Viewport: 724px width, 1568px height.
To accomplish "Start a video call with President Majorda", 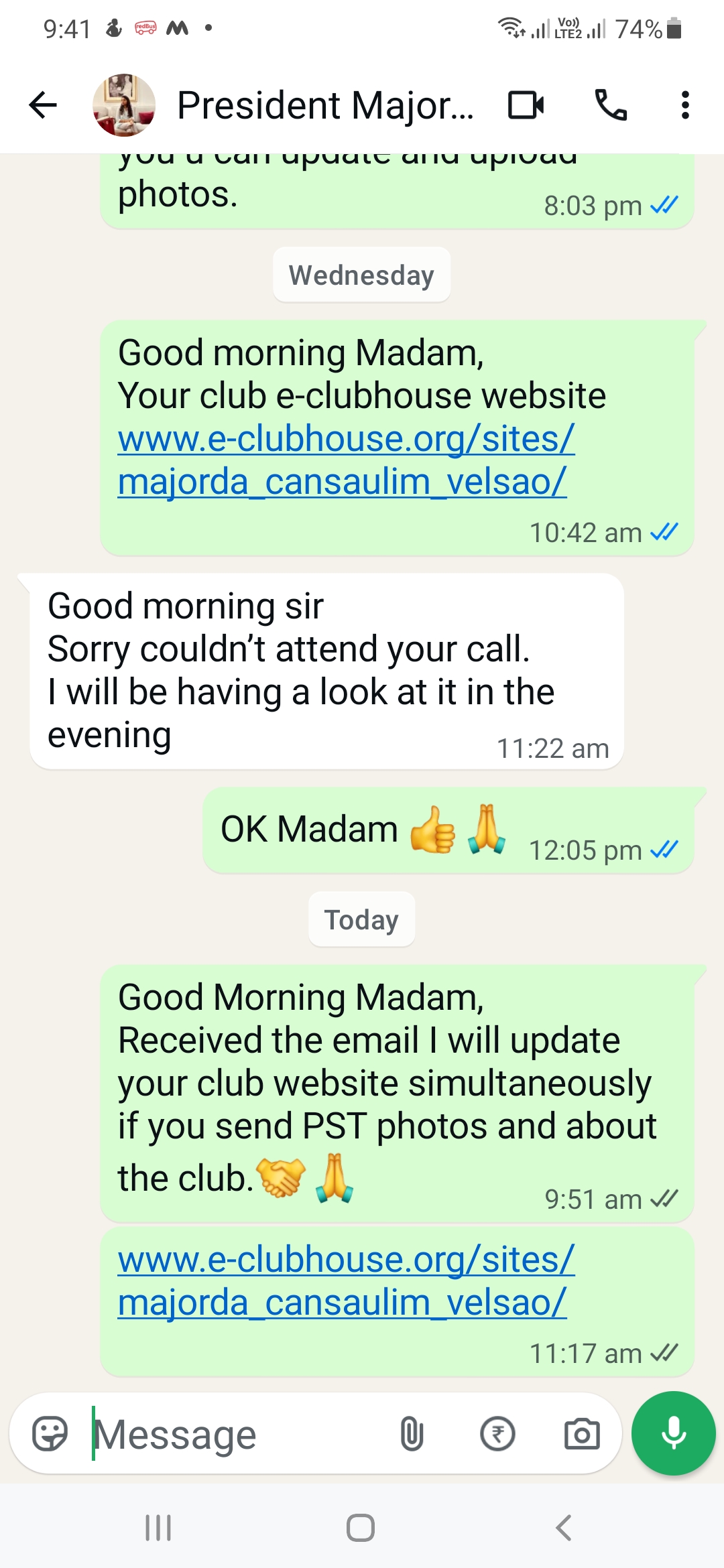I will pyautogui.click(x=526, y=105).
